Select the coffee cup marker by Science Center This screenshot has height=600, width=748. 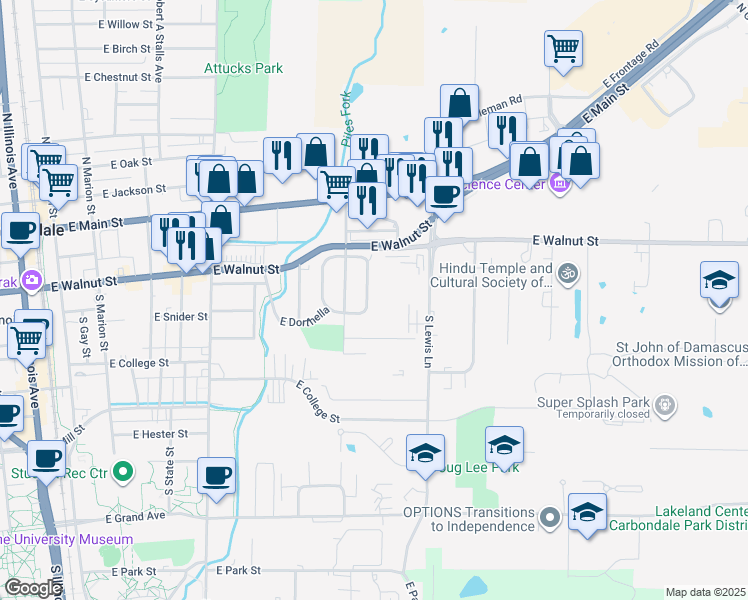445,194
